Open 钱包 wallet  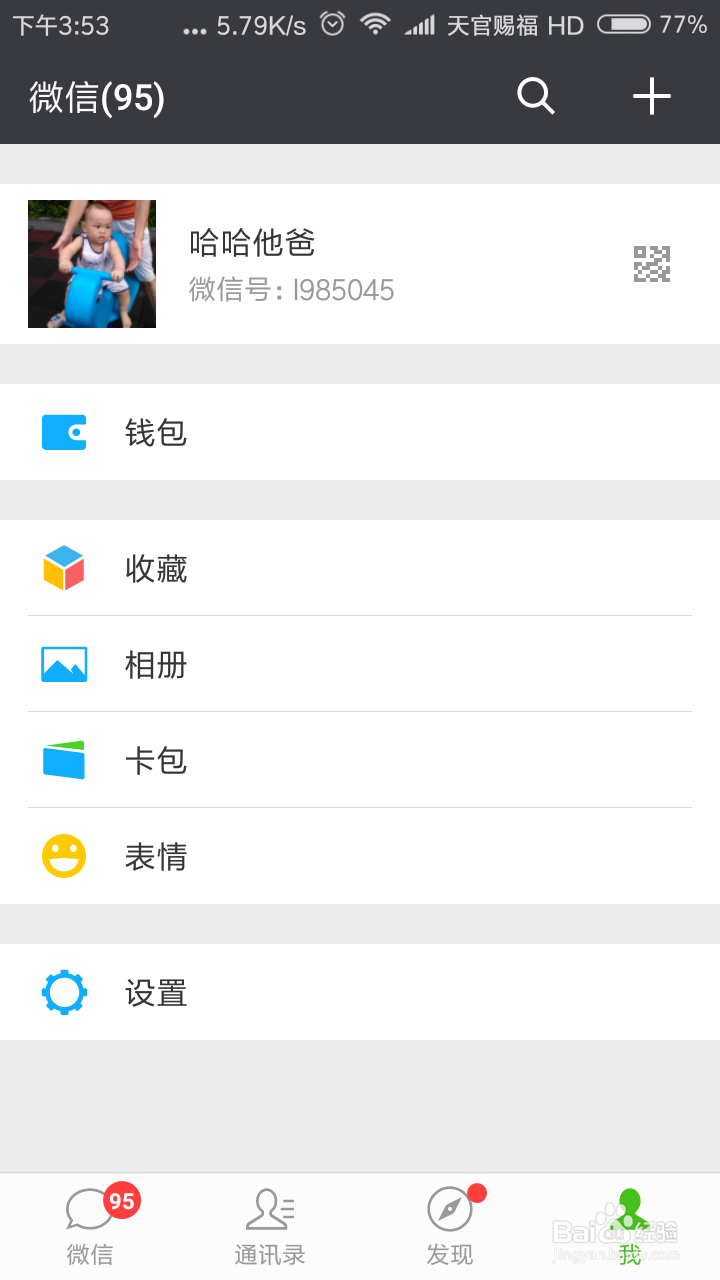pos(360,432)
